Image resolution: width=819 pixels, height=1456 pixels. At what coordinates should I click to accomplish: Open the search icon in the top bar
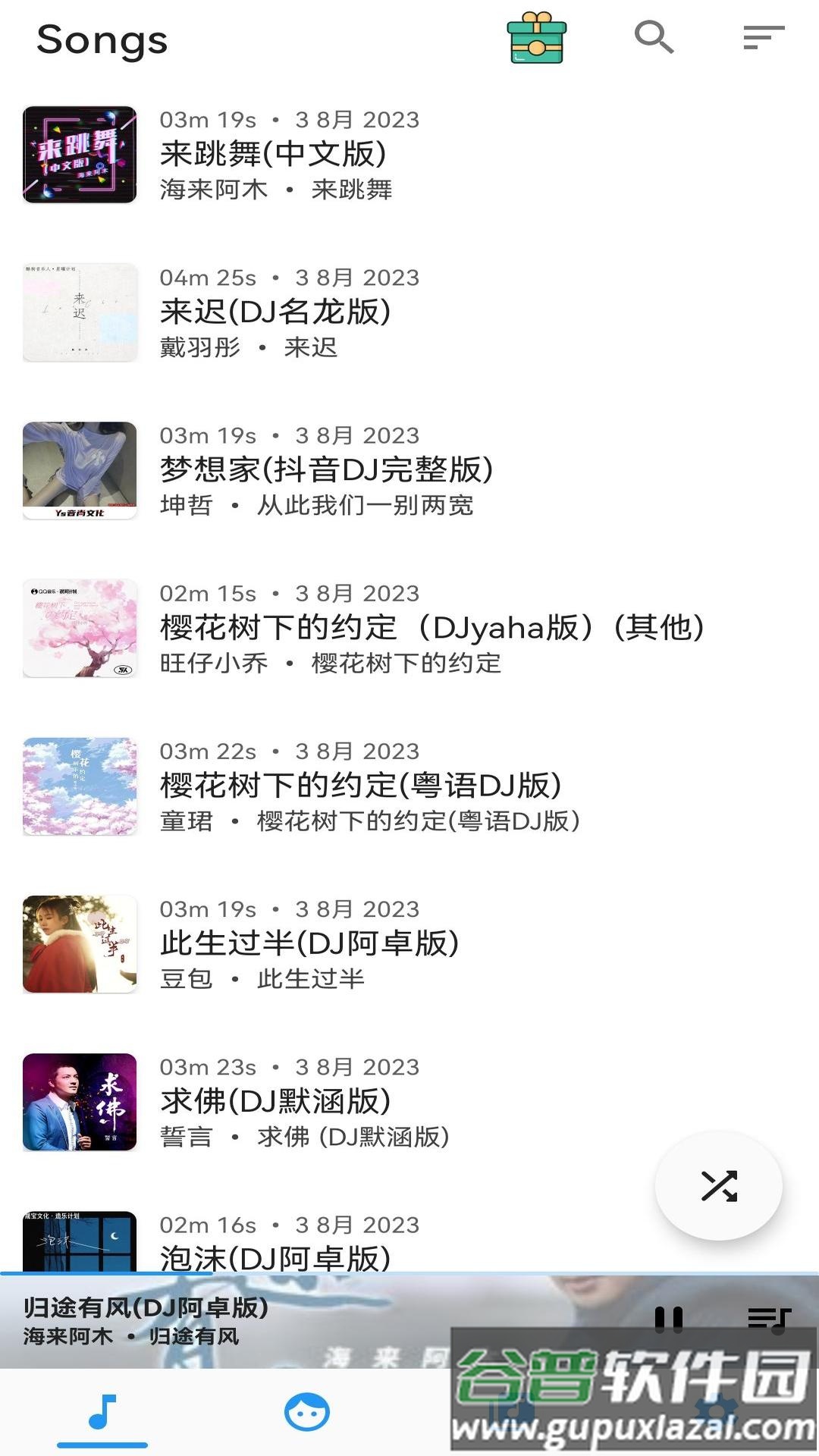click(654, 38)
